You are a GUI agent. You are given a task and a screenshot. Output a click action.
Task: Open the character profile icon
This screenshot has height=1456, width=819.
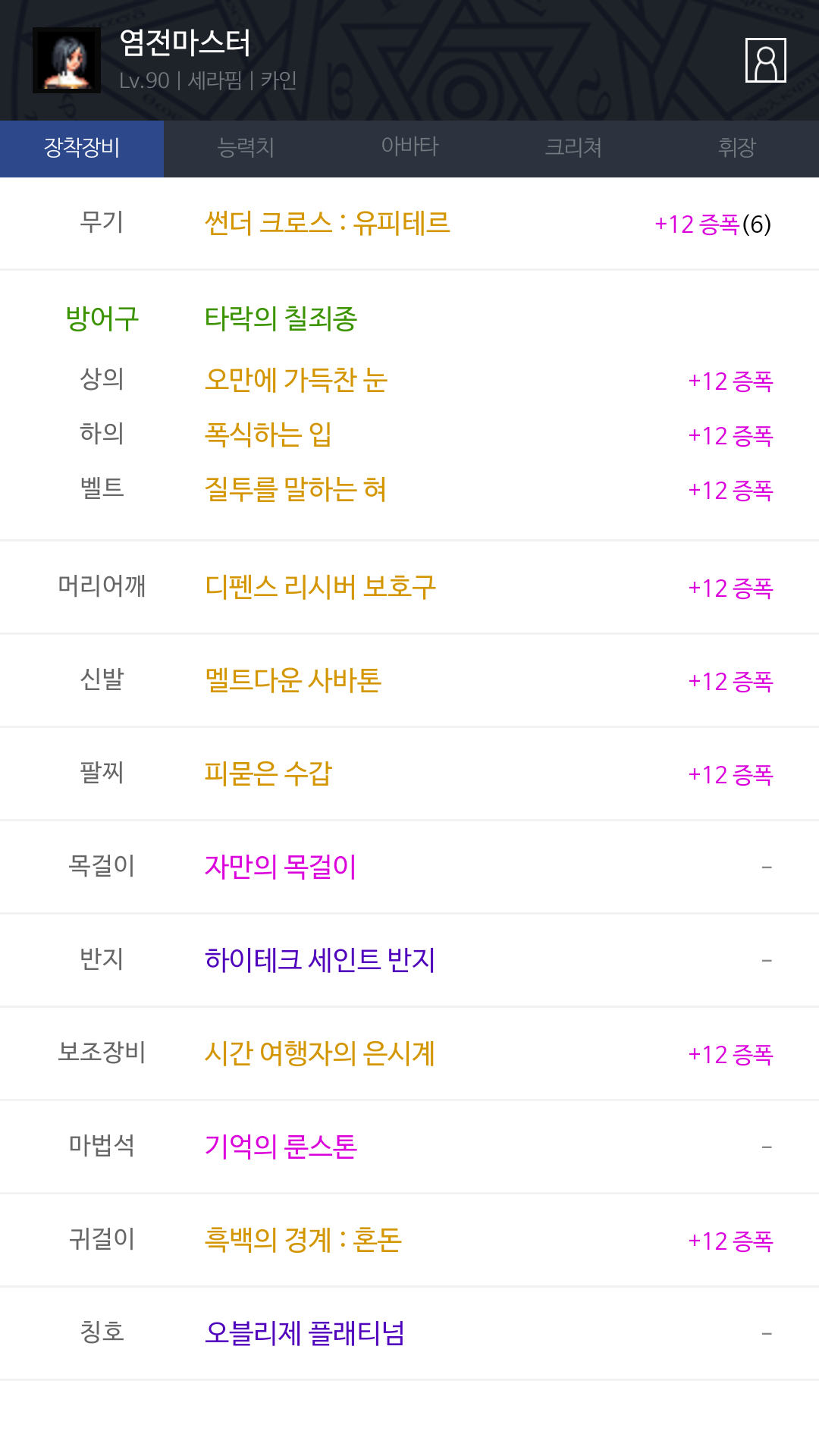pos(765,60)
